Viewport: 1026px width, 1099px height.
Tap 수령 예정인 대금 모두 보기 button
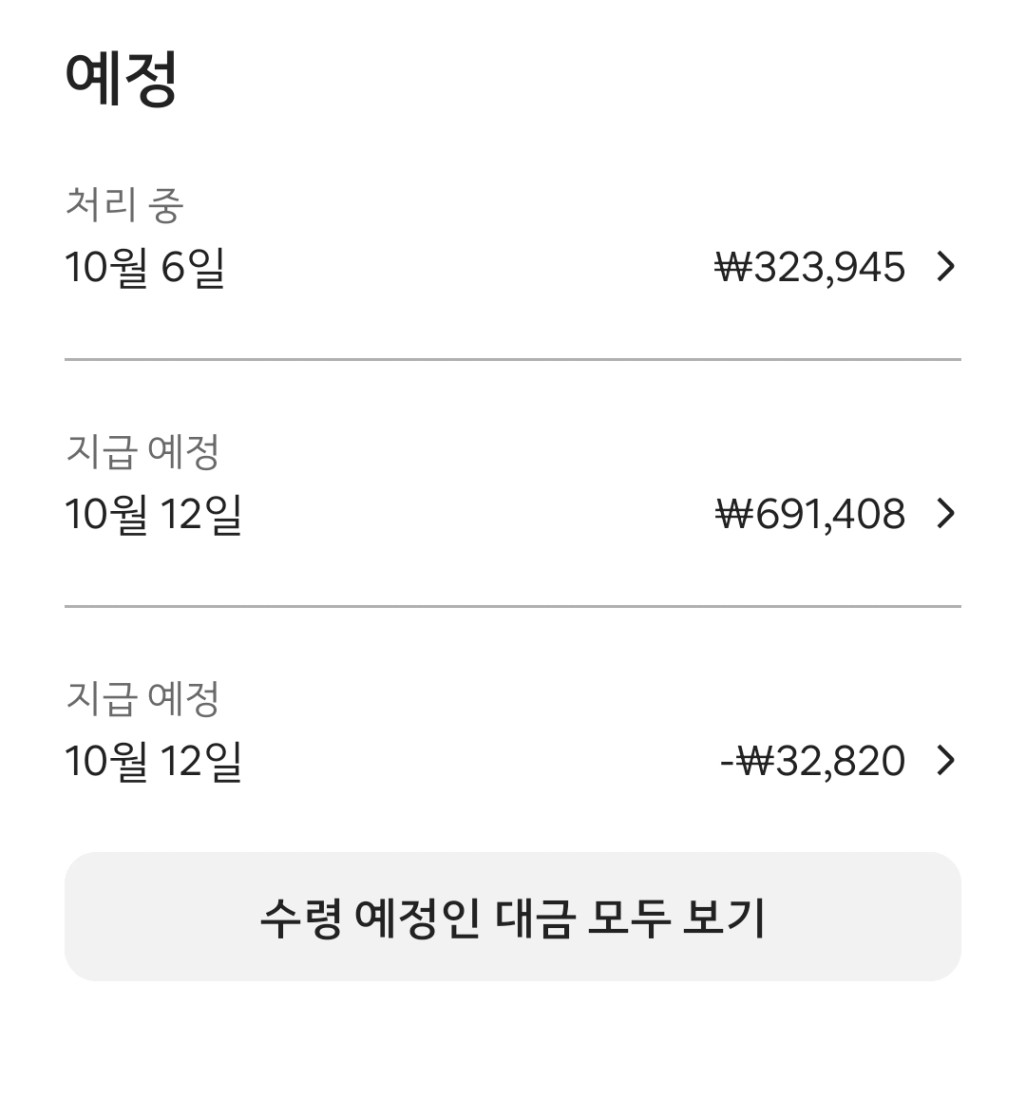(x=512, y=916)
